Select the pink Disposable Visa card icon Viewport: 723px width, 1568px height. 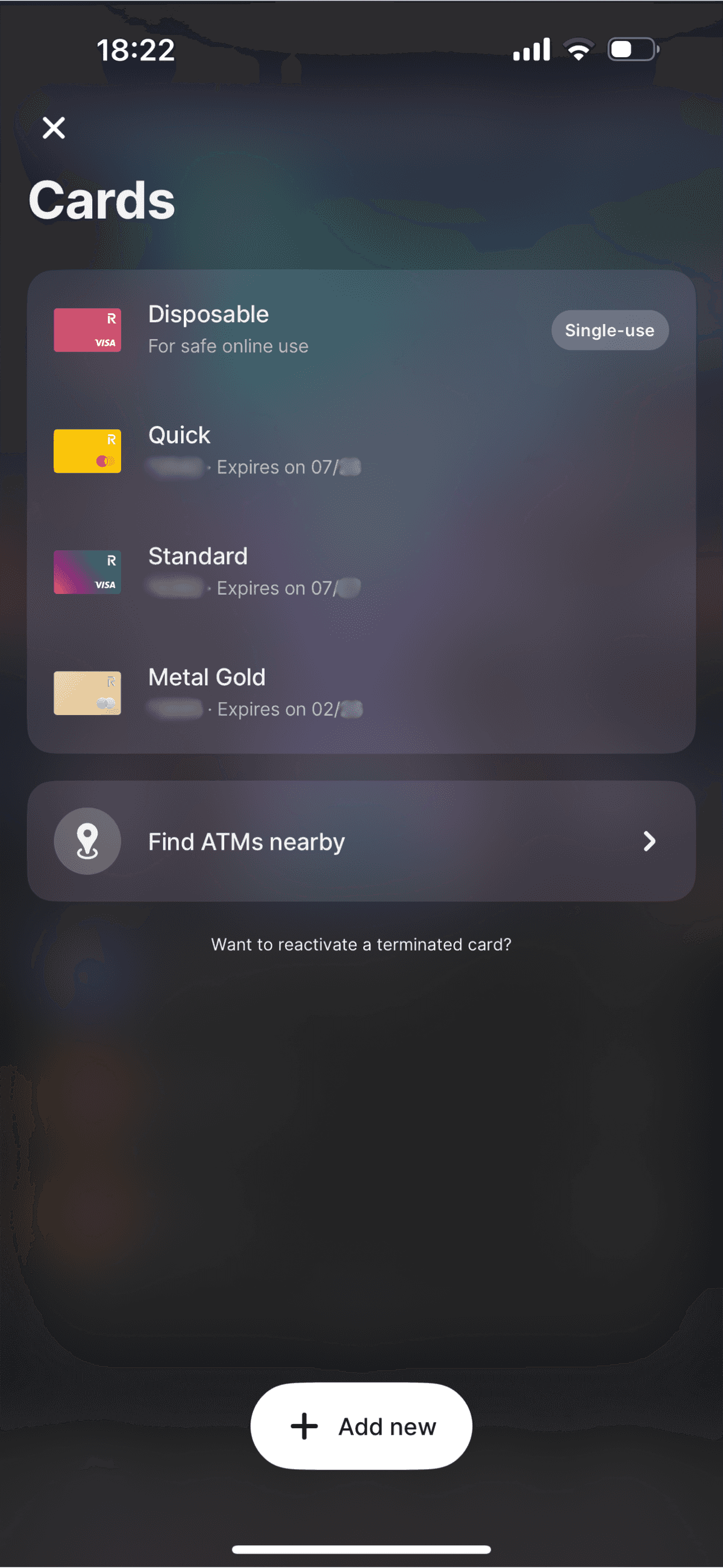point(87,330)
